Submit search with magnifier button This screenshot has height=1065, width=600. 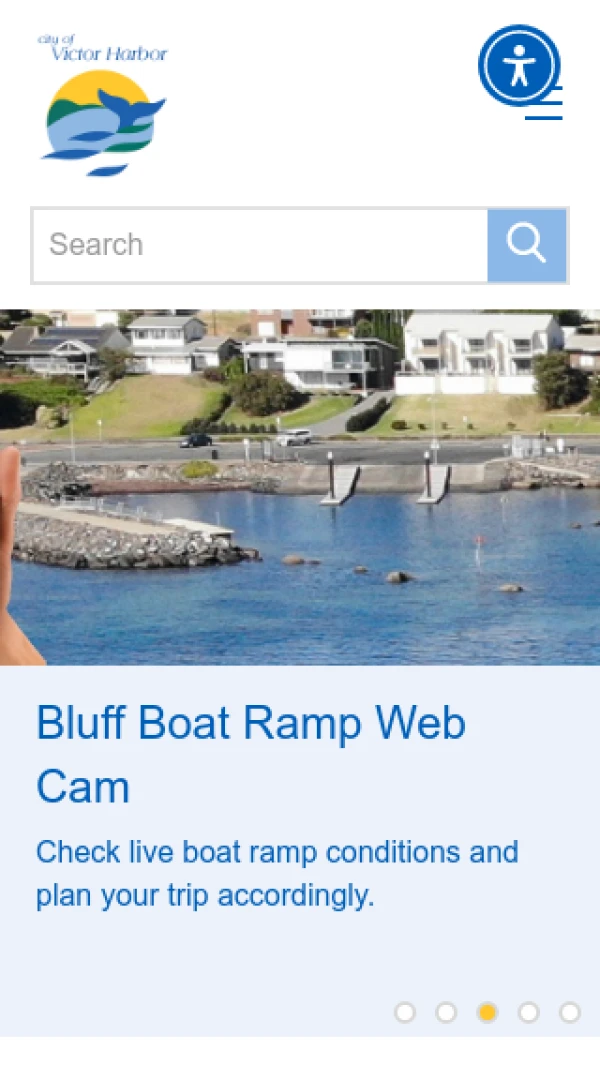pos(526,245)
